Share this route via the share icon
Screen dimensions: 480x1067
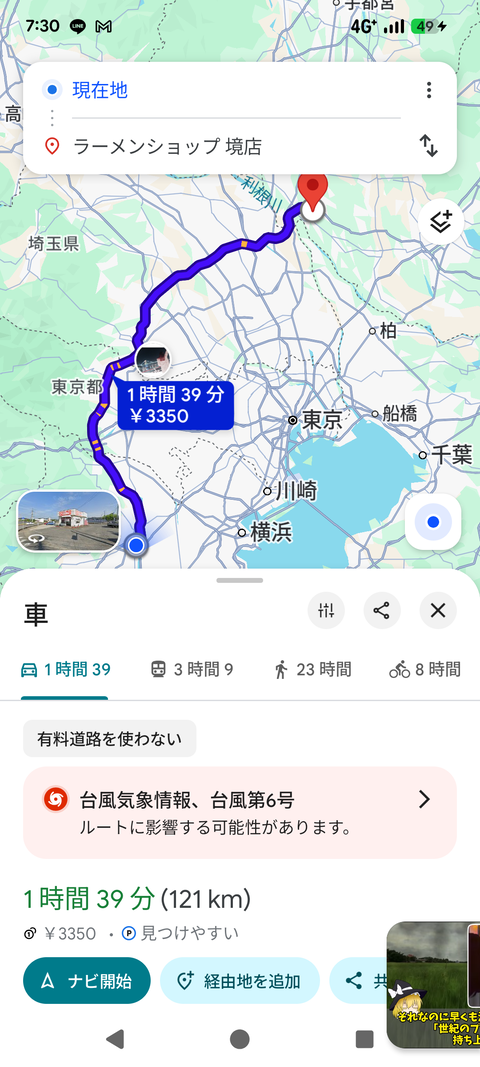point(382,610)
